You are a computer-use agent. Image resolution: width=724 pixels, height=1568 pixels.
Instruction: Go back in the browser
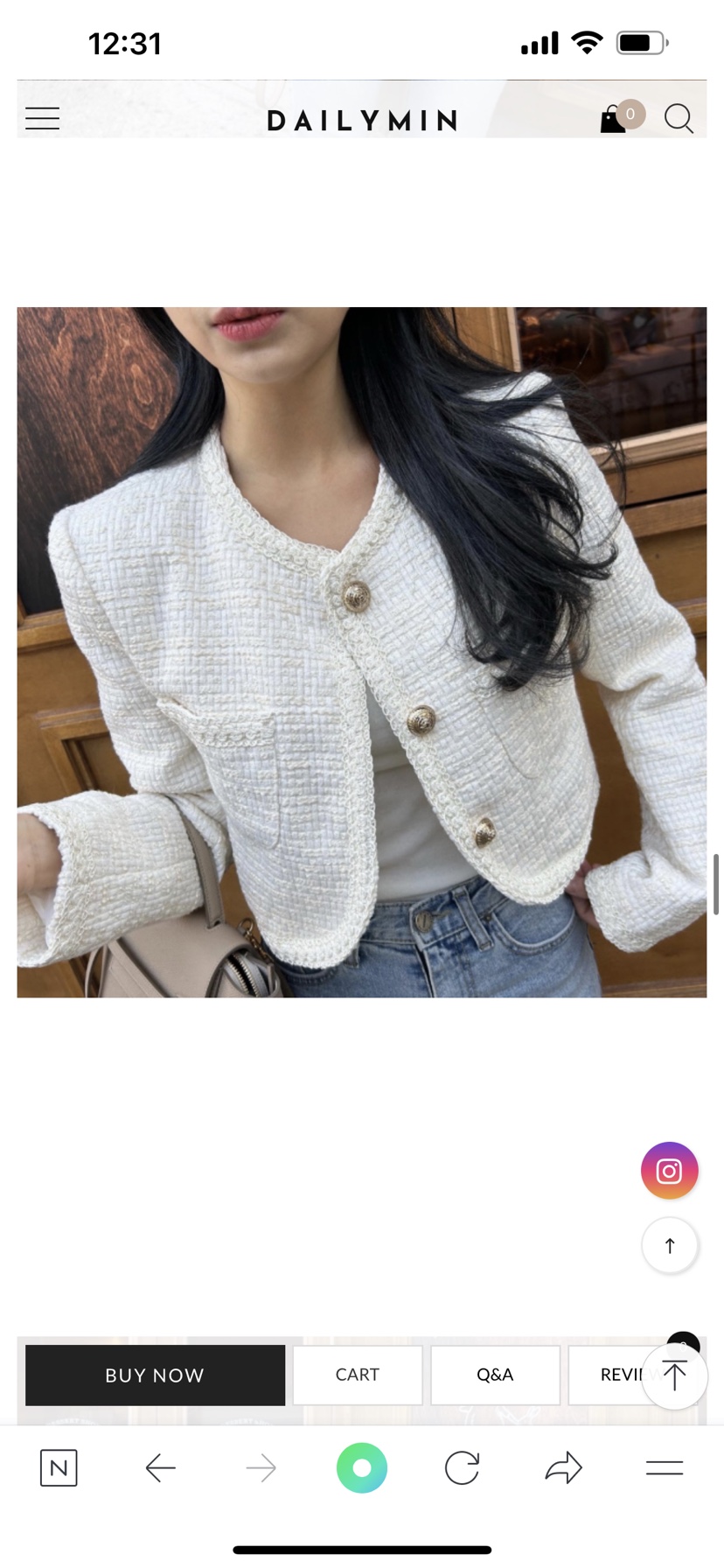pos(160,1467)
